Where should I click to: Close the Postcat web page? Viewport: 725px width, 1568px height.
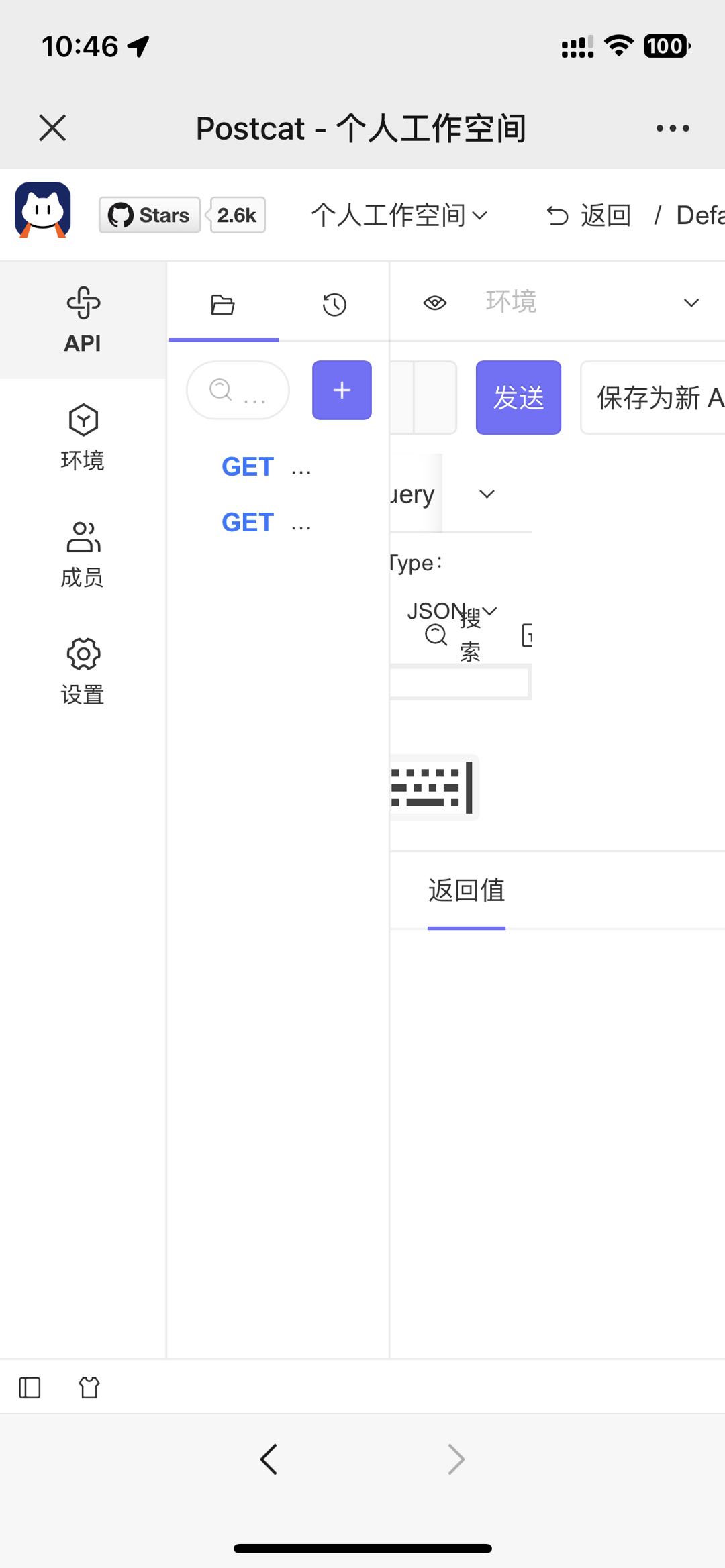(x=52, y=127)
